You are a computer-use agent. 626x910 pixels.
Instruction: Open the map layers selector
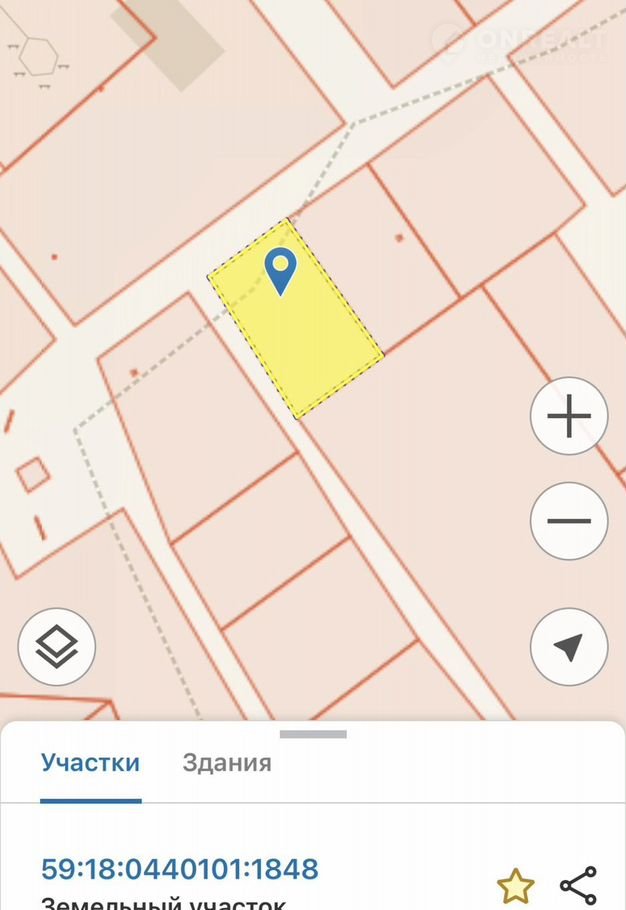click(x=57, y=647)
